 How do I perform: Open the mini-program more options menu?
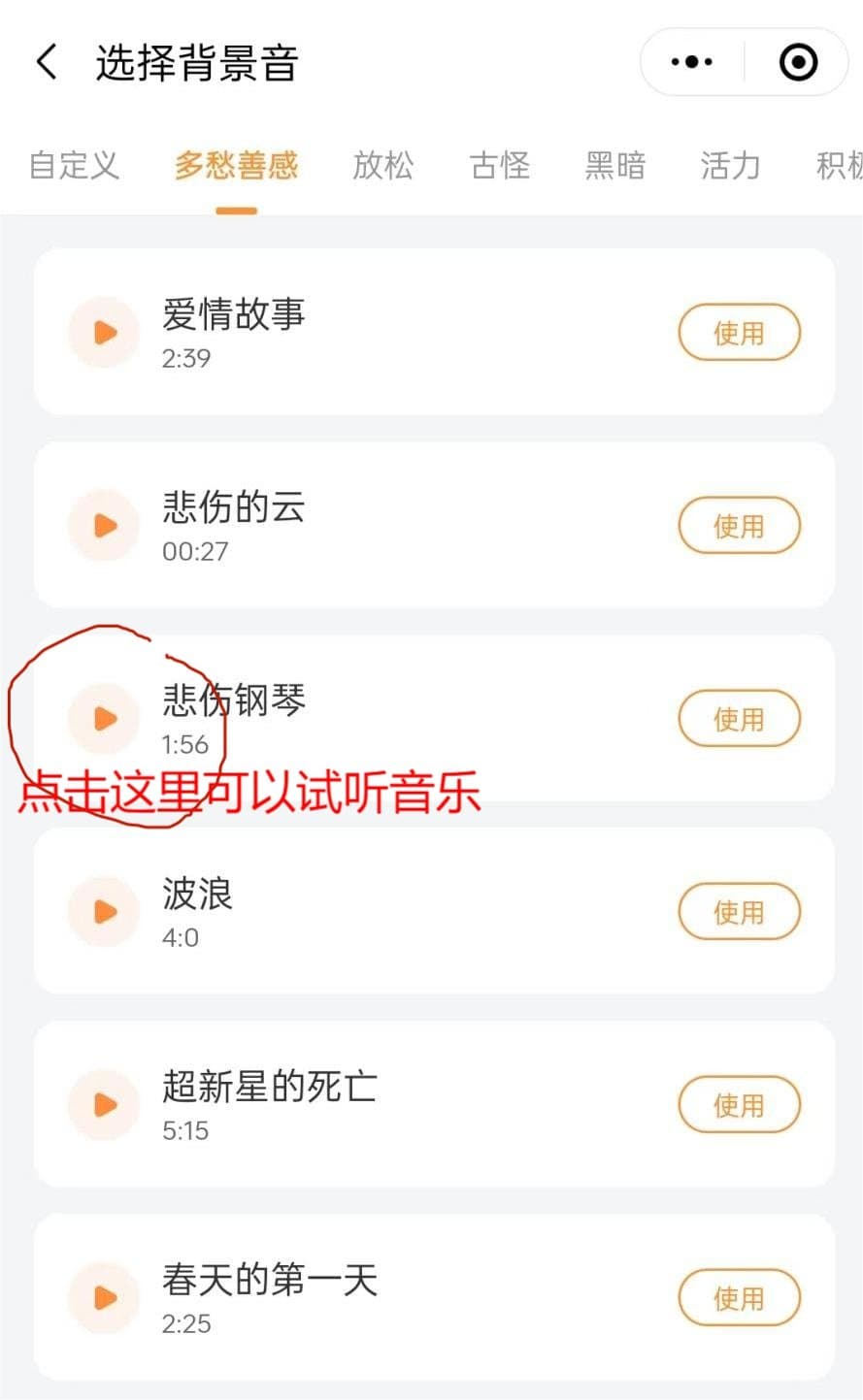click(x=690, y=61)
